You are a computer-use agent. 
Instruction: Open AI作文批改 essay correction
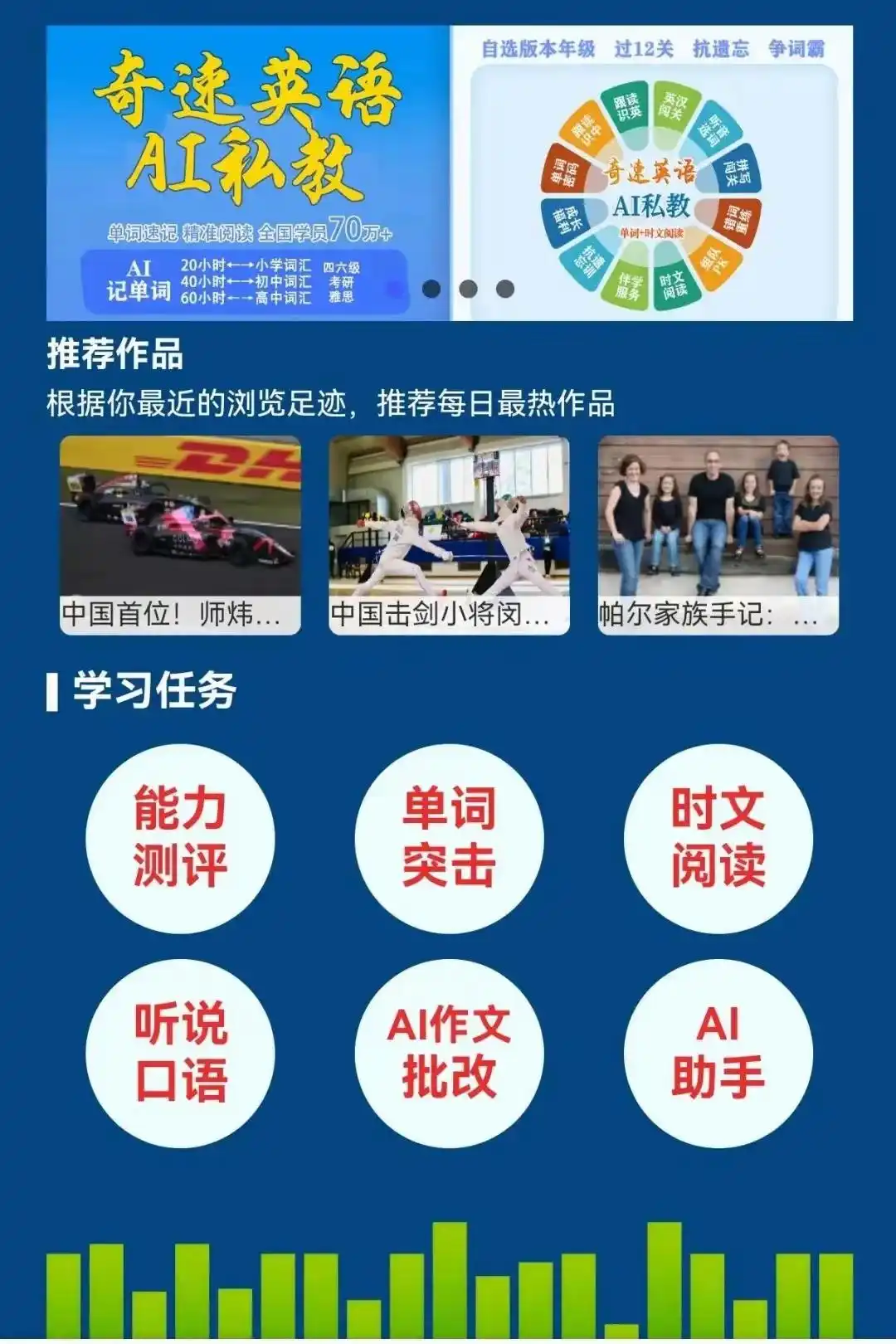coord(449,1053)
